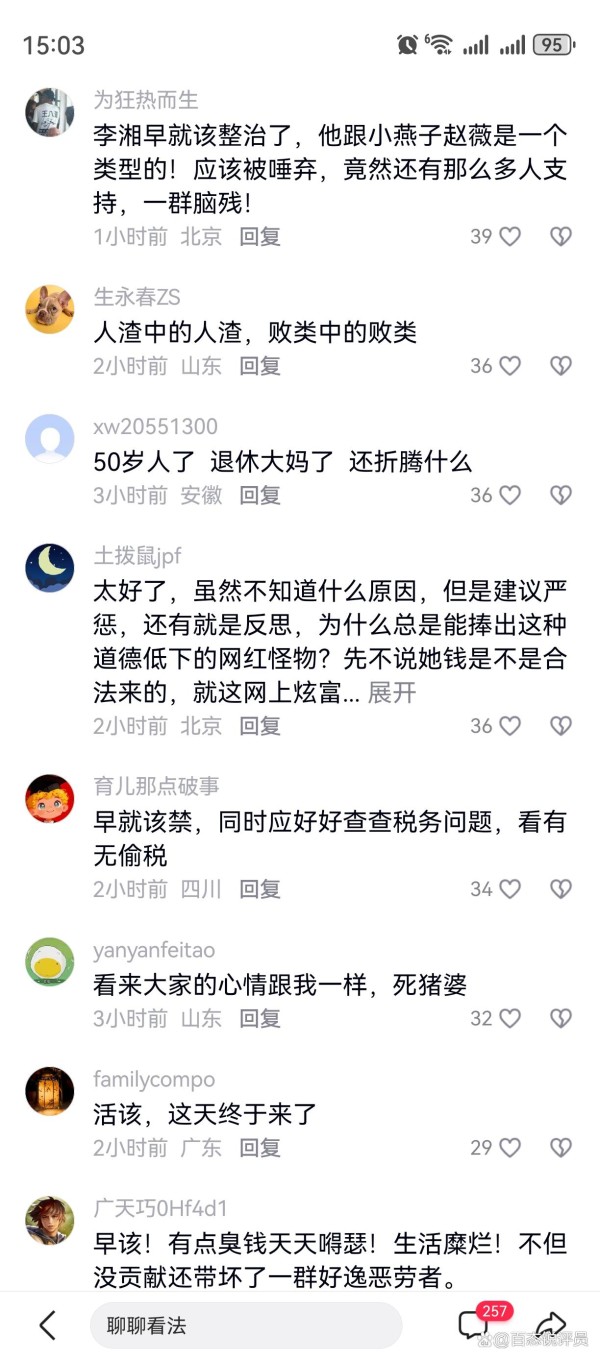Open 生永春ZS's profile avatar
The image size is (600, 1360).
pyautogui.click(x=49, y=309)
